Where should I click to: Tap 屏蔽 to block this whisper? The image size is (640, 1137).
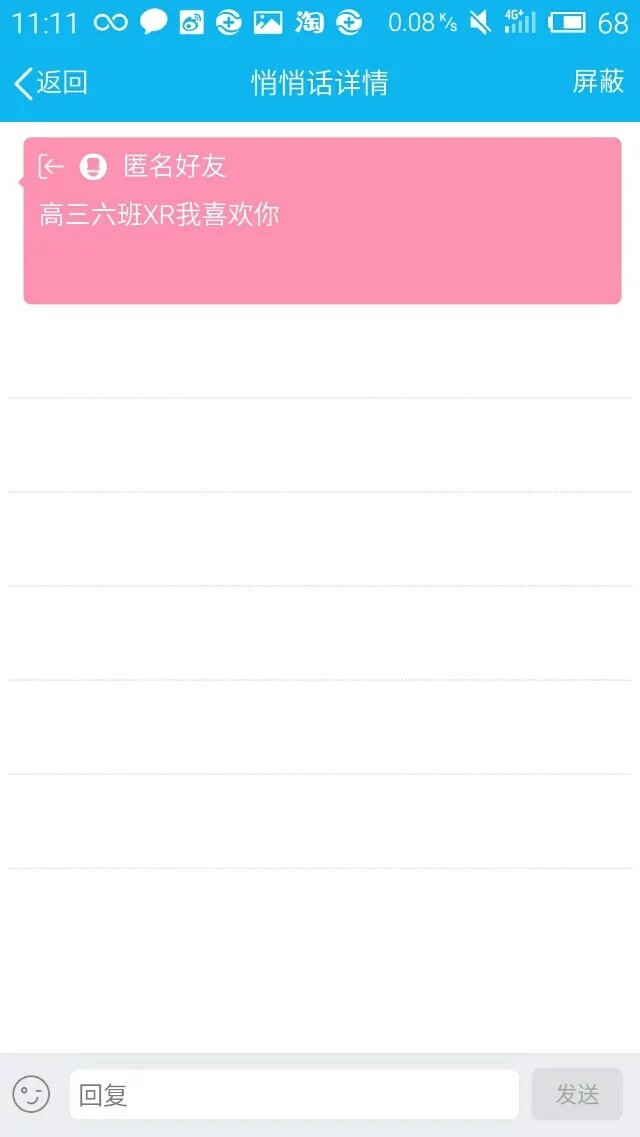click(x=598, y=82)
